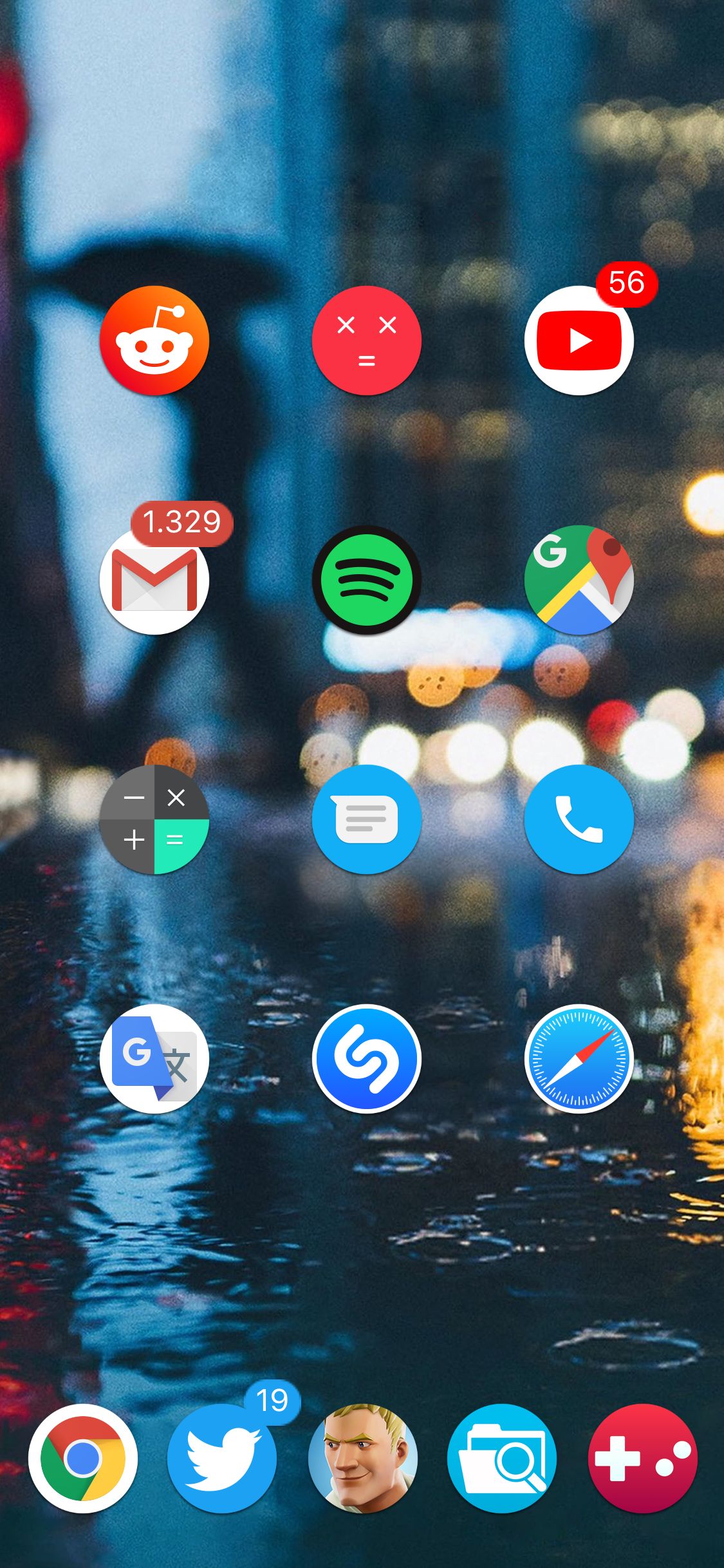Screen dimensions: 724x1568
Task: Open Chrome from the dock
Action: pos(83,1459)
